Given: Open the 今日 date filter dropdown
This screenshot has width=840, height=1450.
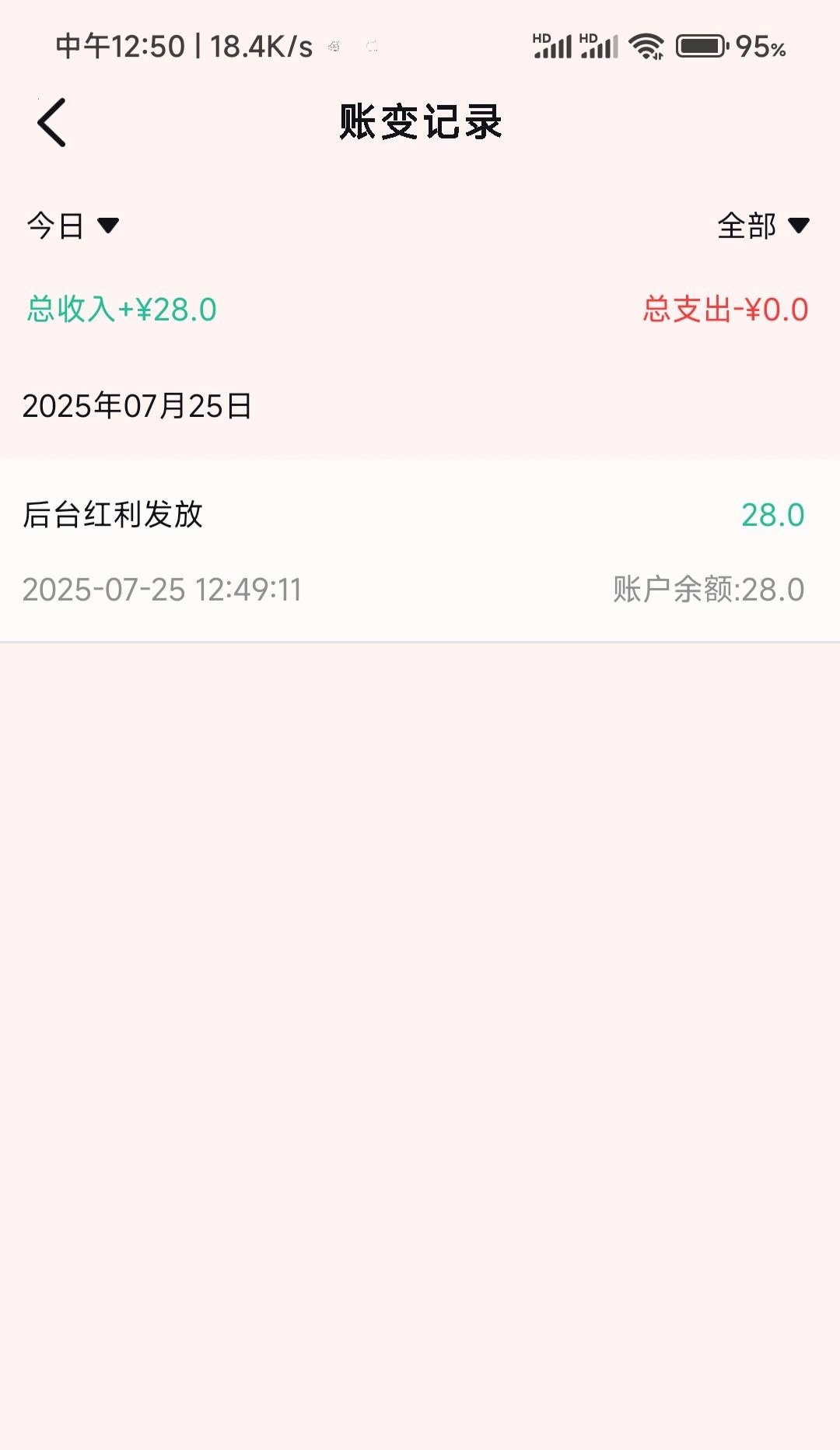Looking at the screenshot, I should (x=73, y=226).
